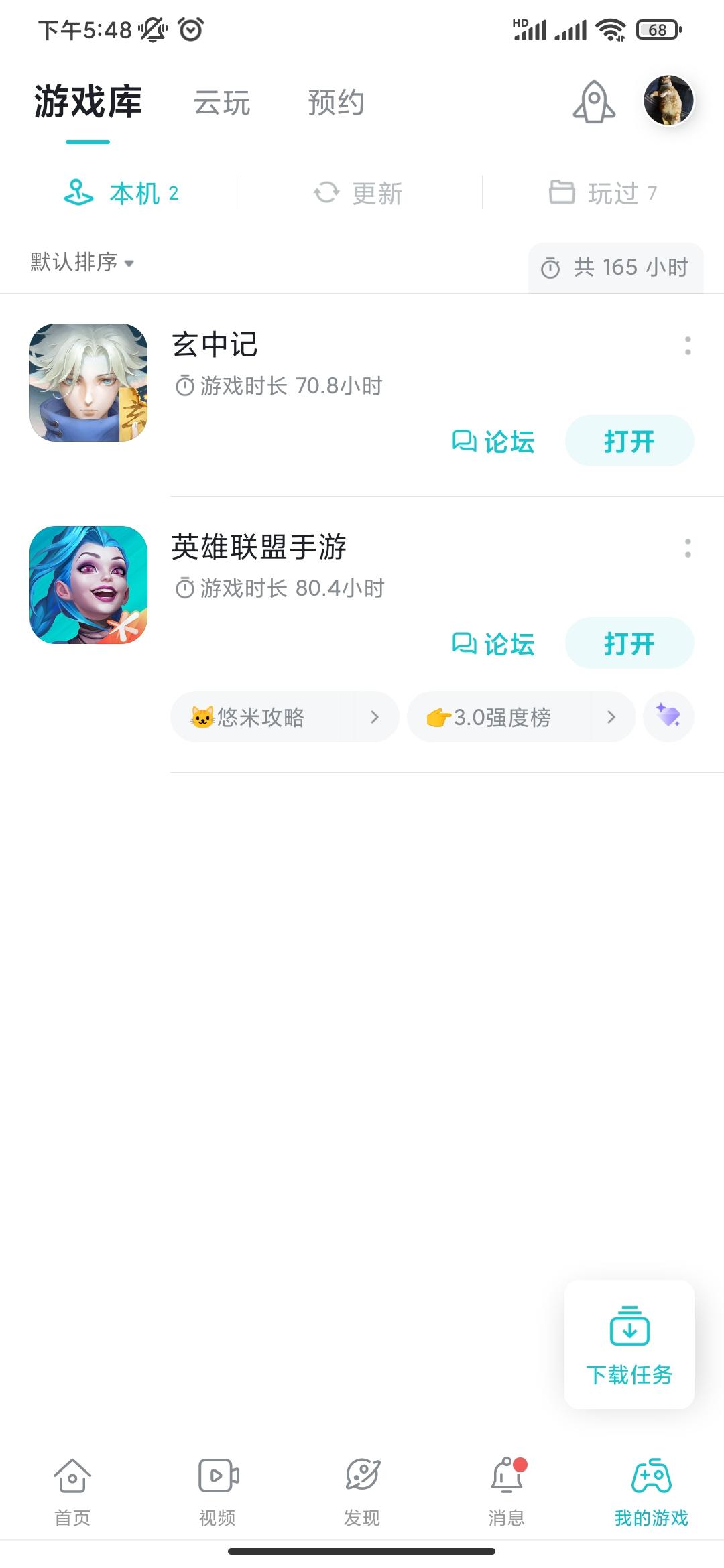Tap 打开 to launch 玄中记
This screenshot has height=1568, width=724.
tap(629, 442)
